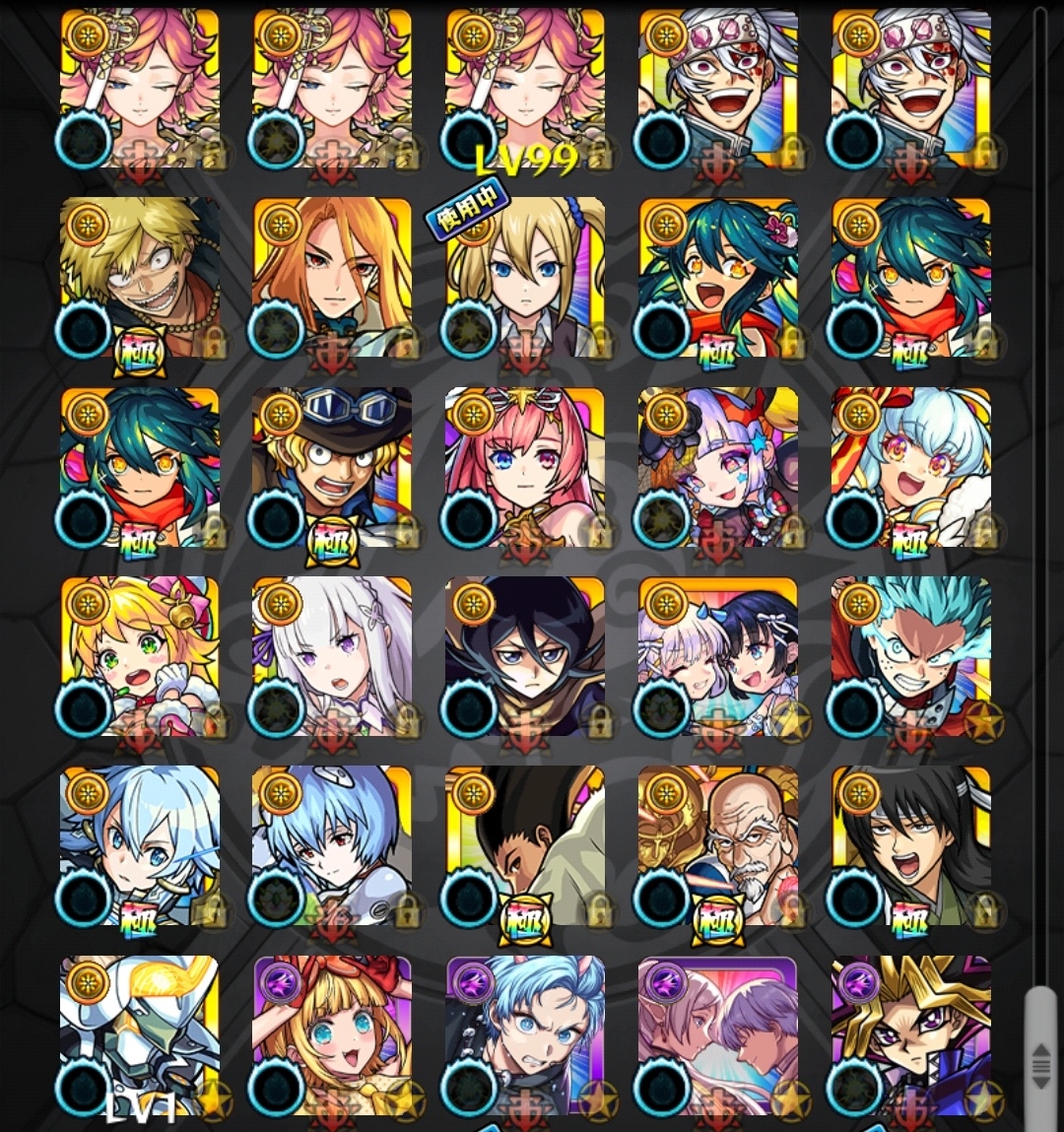Open the two-girl duo character tile

click(717, 656)
